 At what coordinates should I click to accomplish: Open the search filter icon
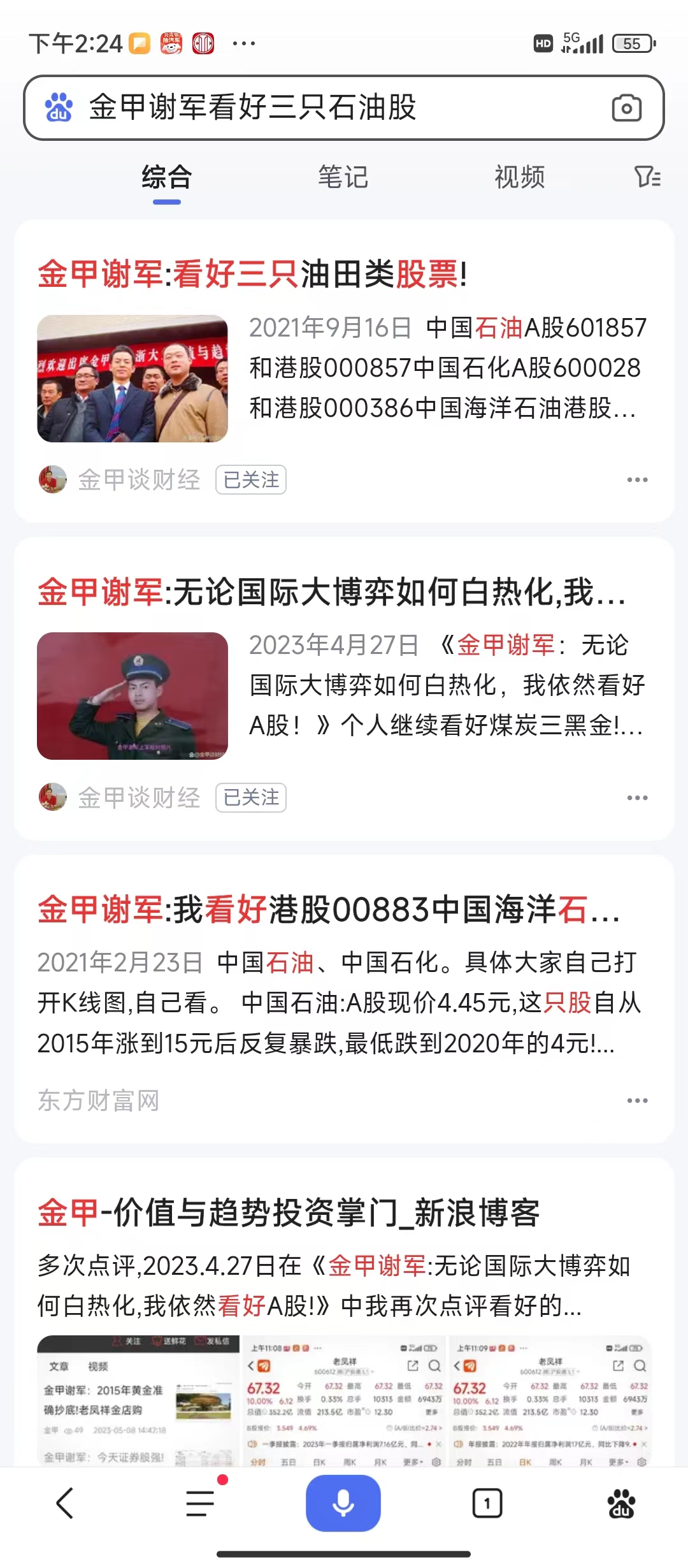(x=647, y=177)
